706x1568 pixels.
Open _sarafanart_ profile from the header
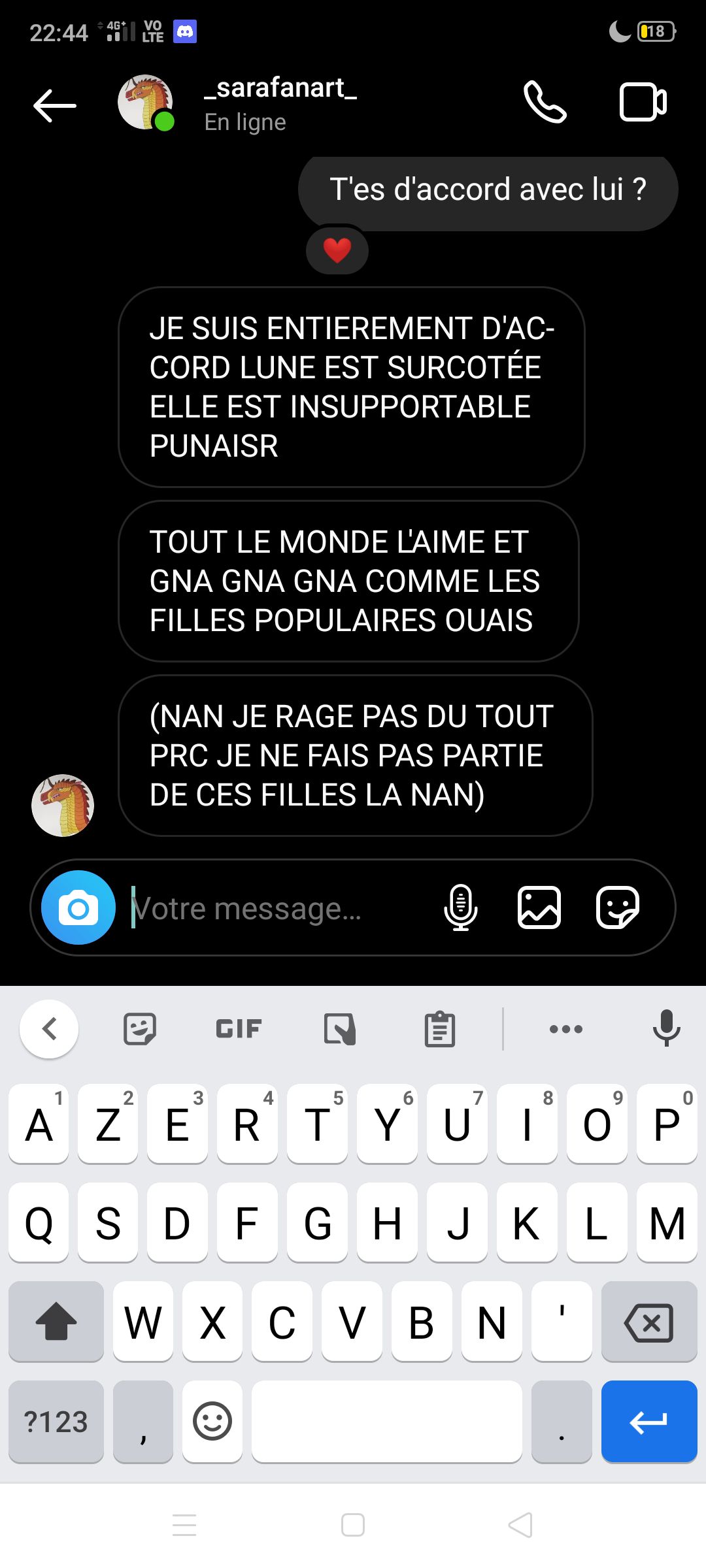coord(280,103)
